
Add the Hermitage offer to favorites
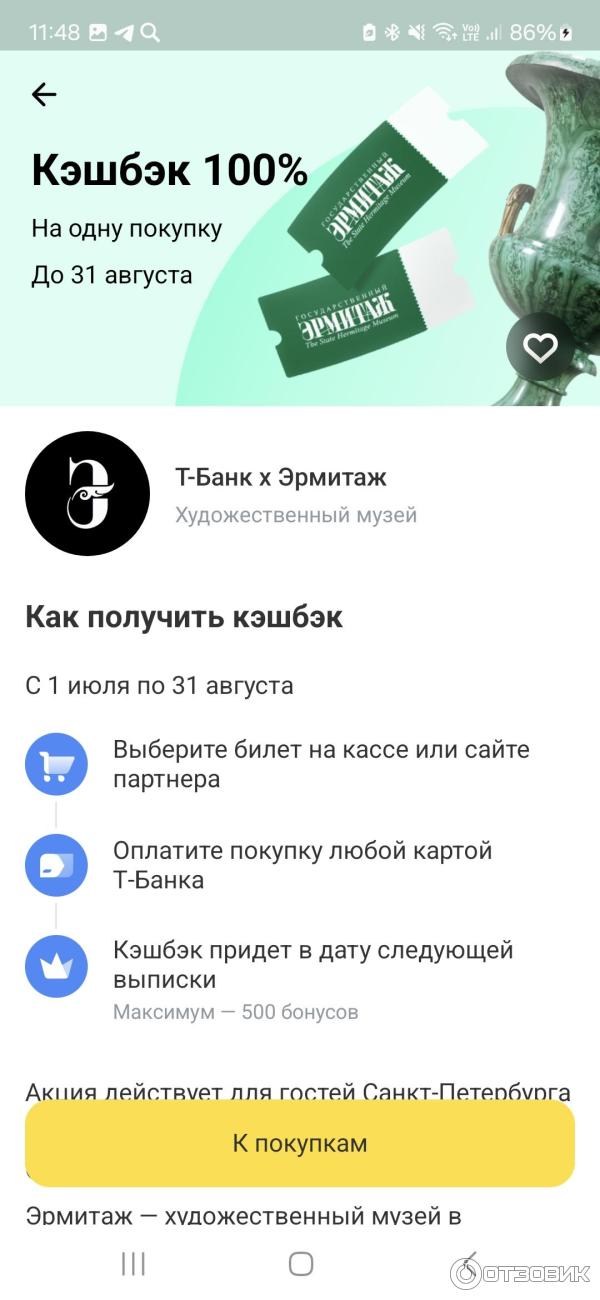540,348
